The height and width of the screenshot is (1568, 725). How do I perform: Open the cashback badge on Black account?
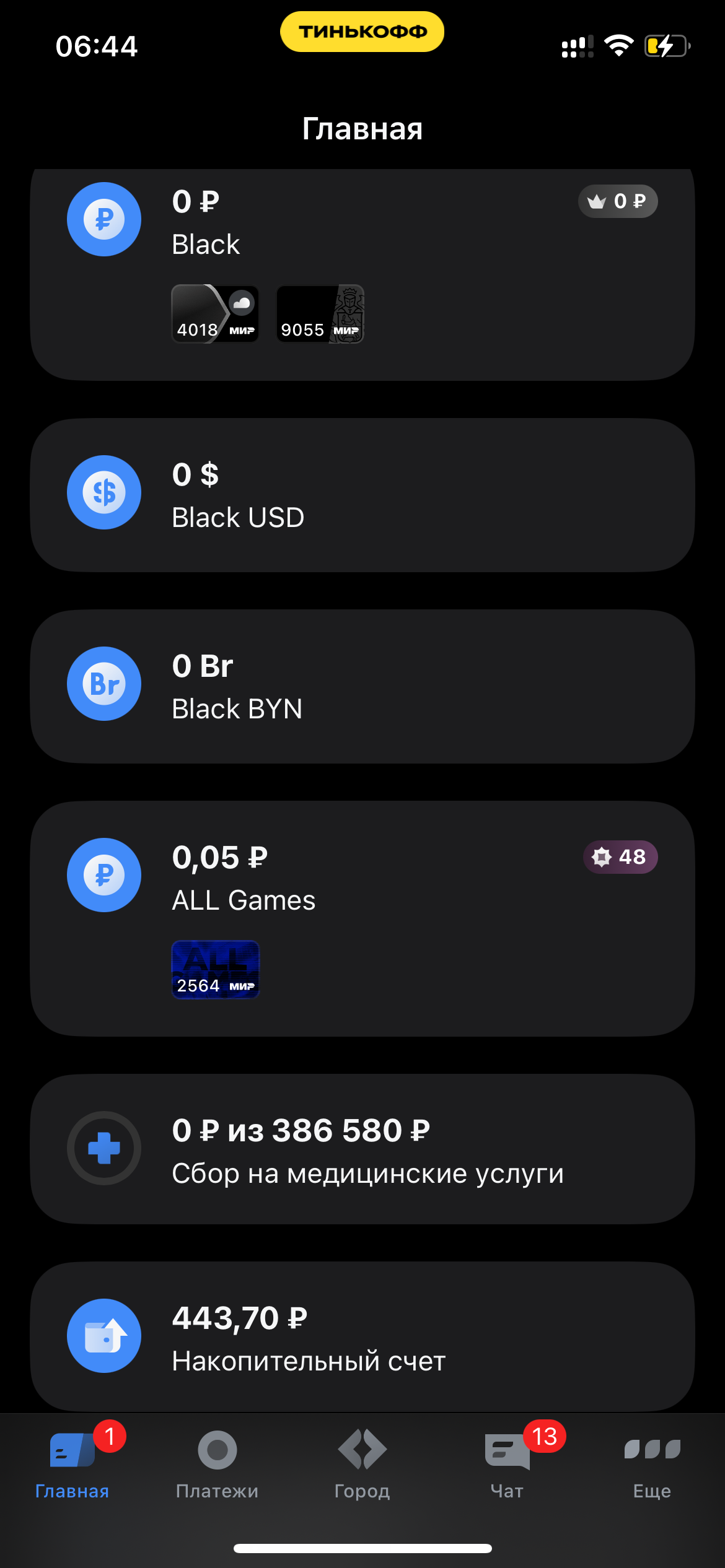(617, 201)
